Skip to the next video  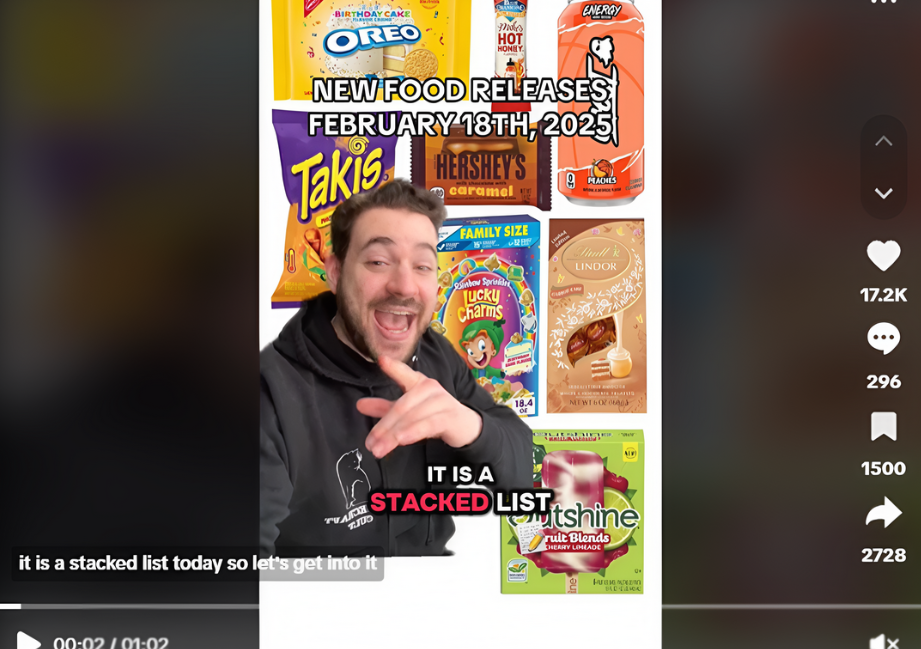[x=883, y=193]
